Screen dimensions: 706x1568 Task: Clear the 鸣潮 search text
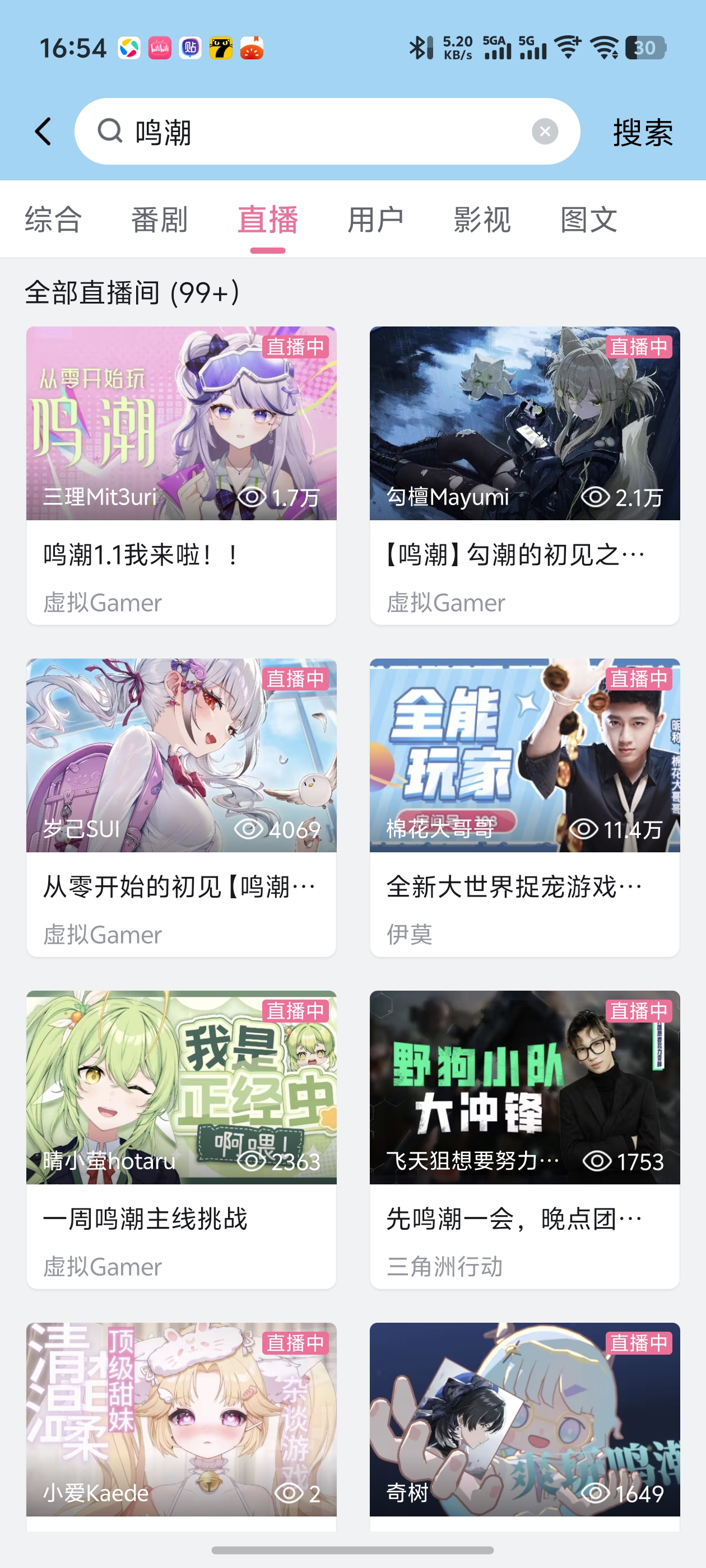pos(544,132)
